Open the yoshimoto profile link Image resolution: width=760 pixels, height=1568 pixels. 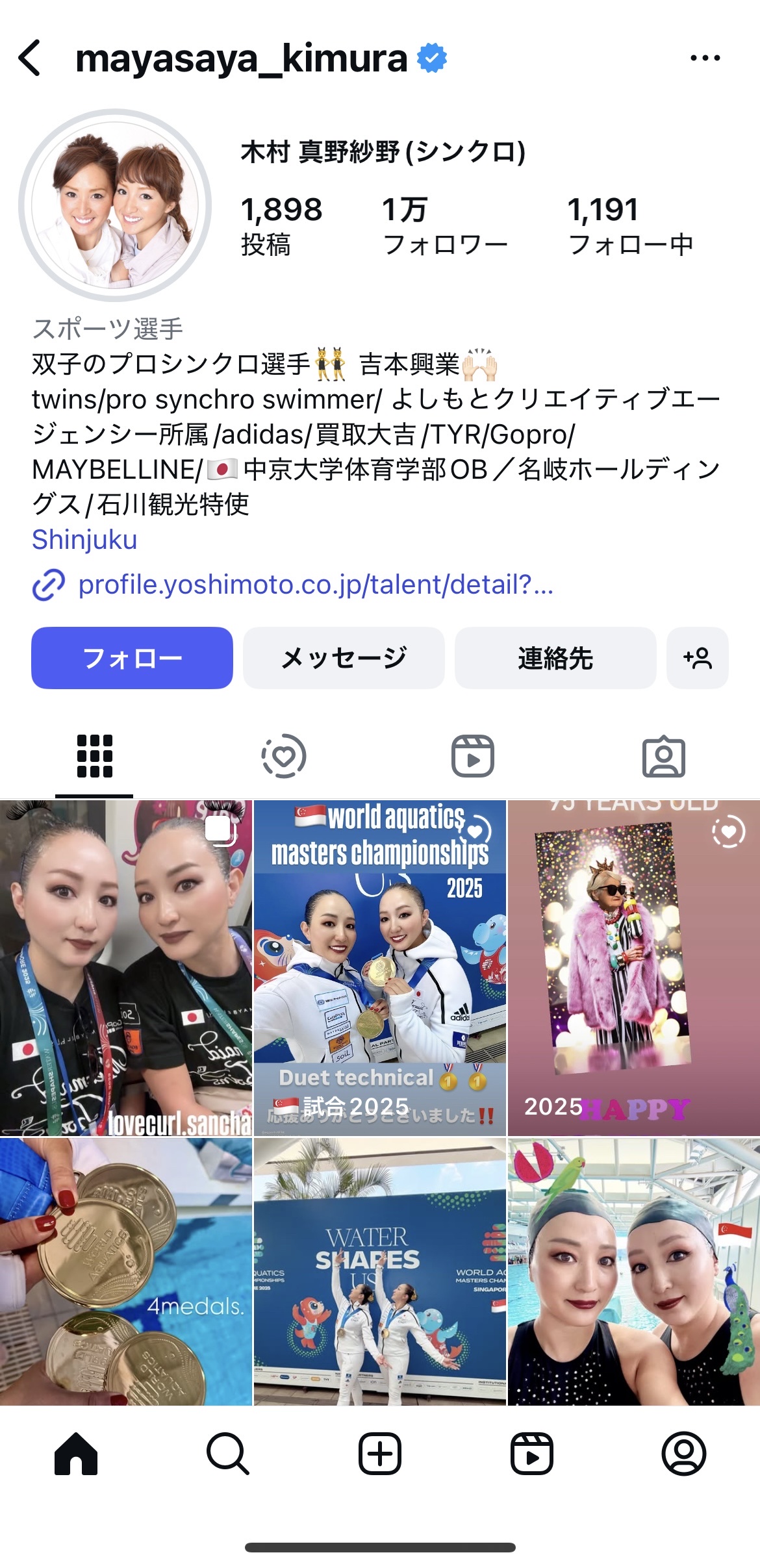[x=315, y=585]
